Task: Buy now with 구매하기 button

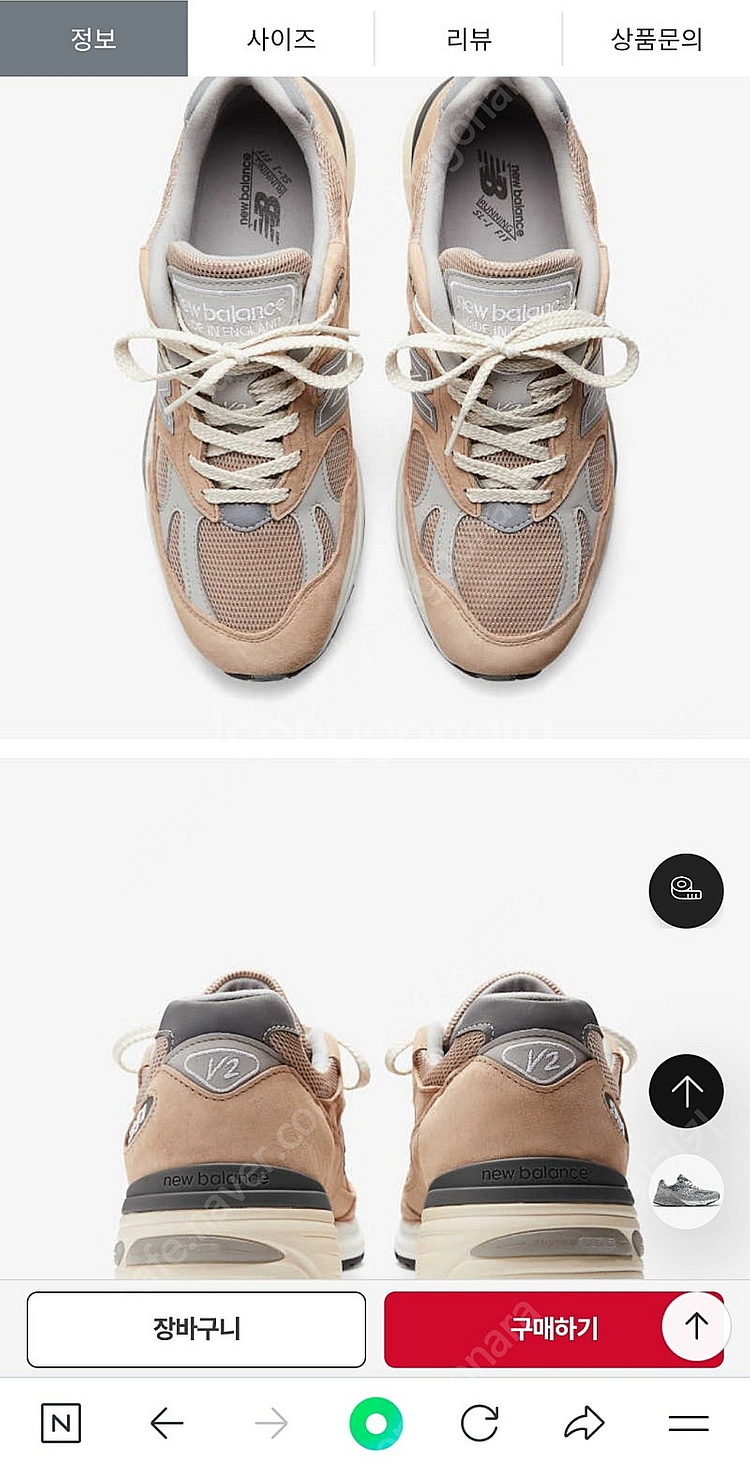Action: point(540,1329)
